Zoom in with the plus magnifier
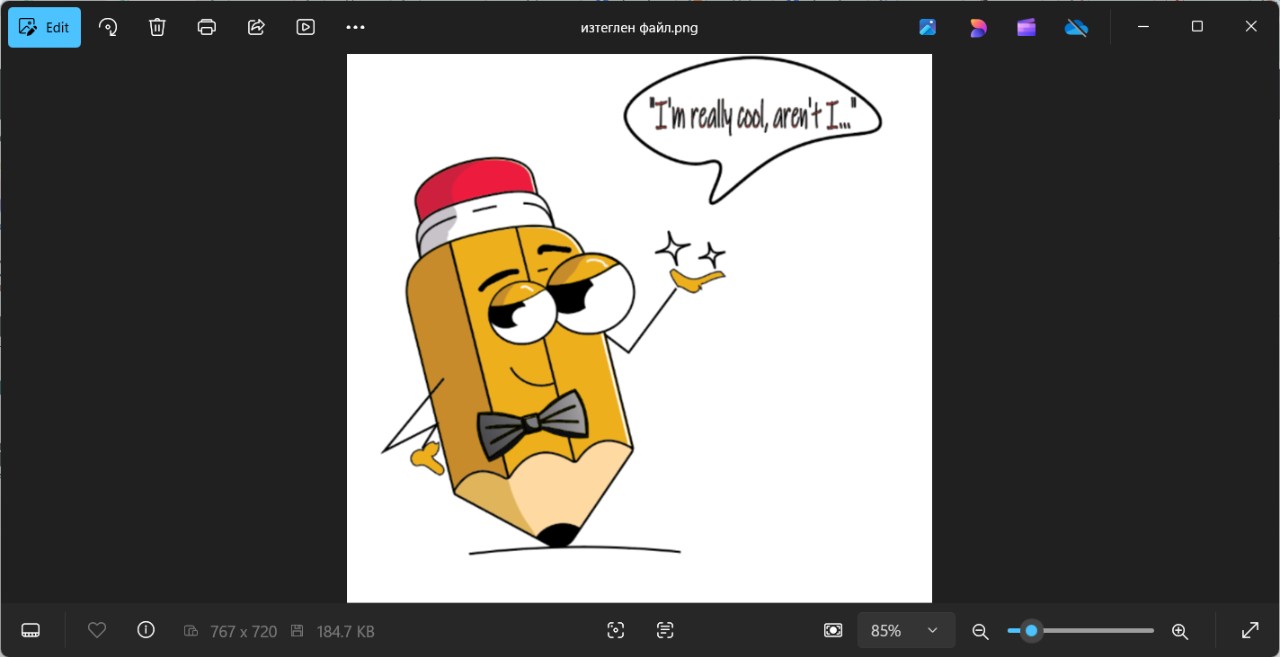 1180,631
